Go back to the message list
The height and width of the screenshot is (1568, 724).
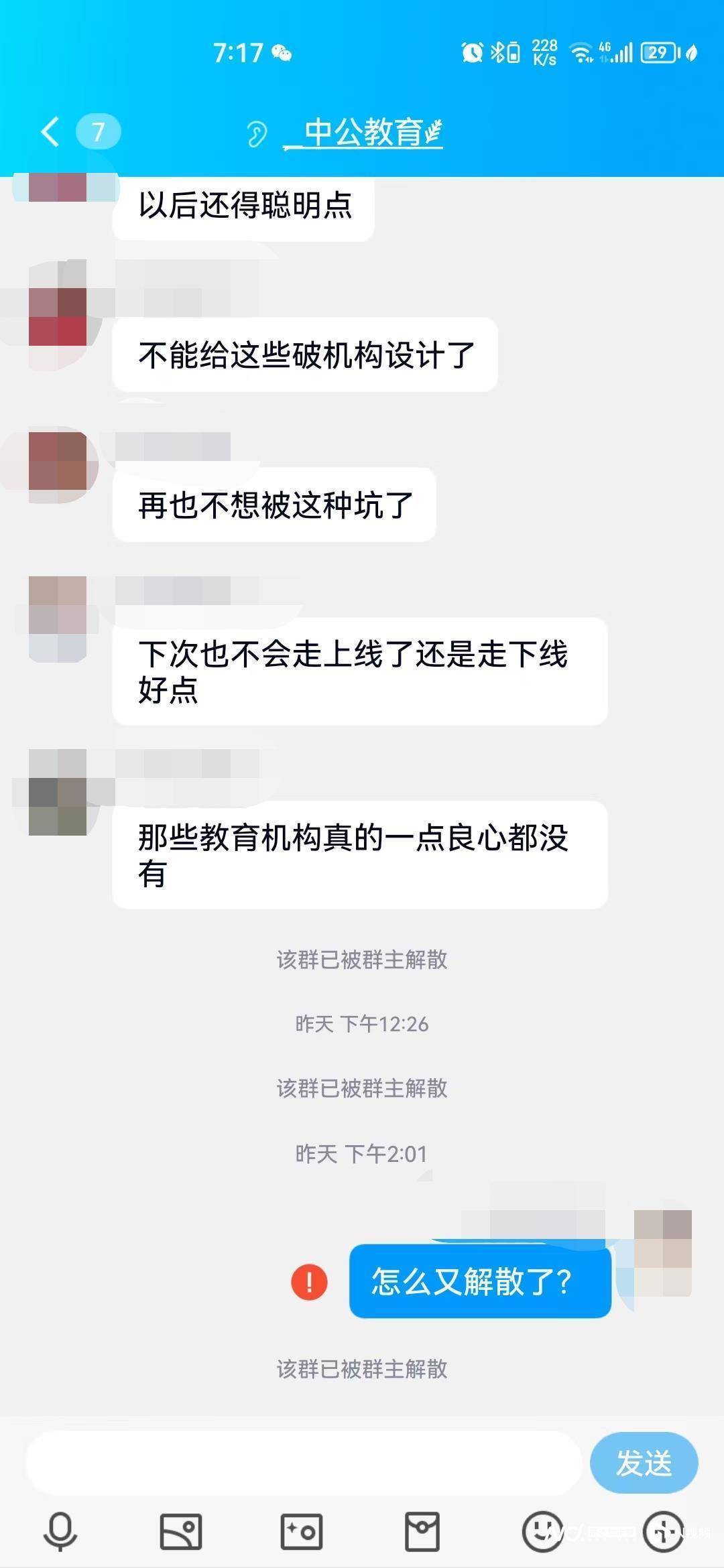point(51,131)
